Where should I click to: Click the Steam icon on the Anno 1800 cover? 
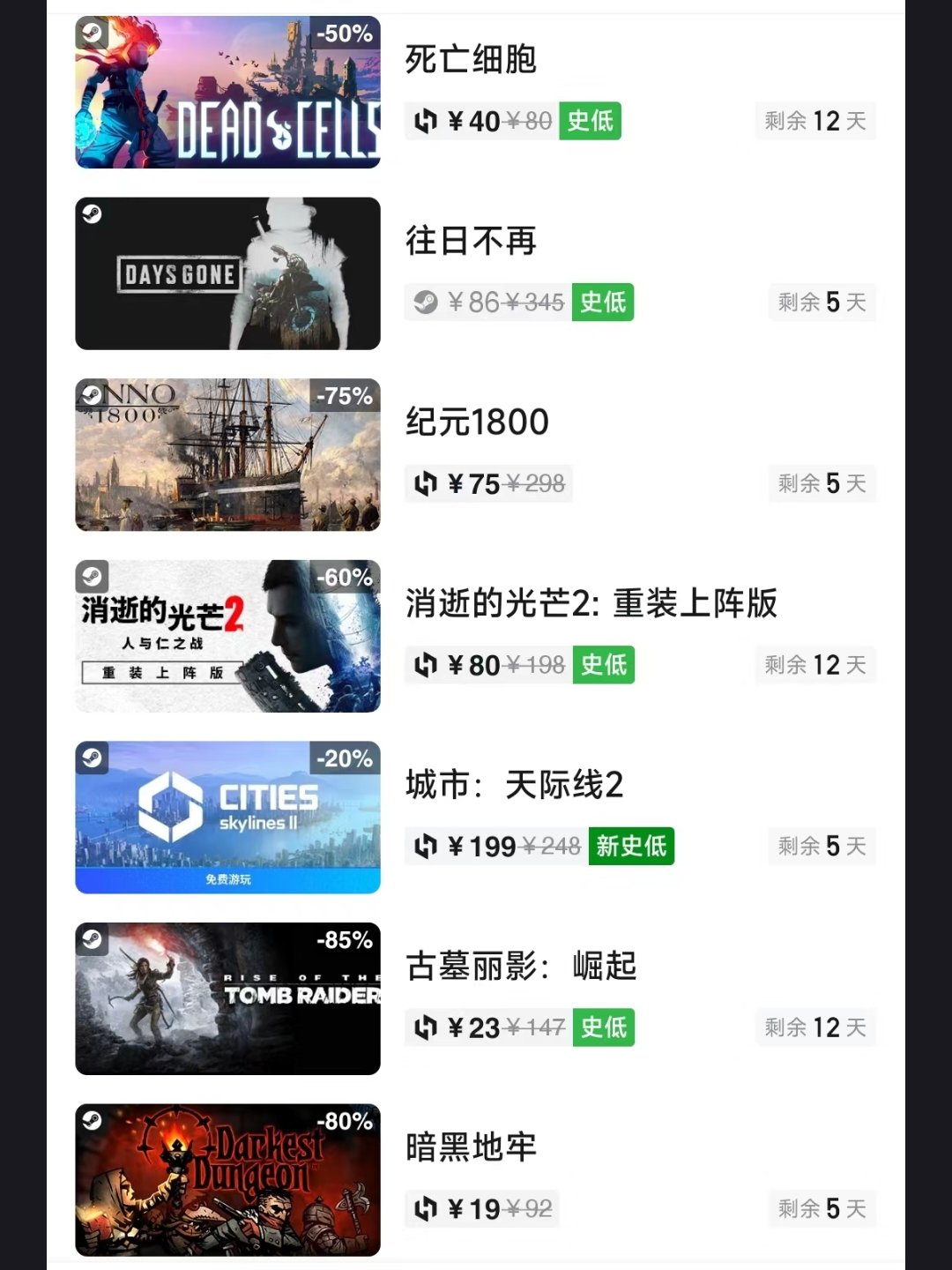pyautogui.click(x=91, y=397)
